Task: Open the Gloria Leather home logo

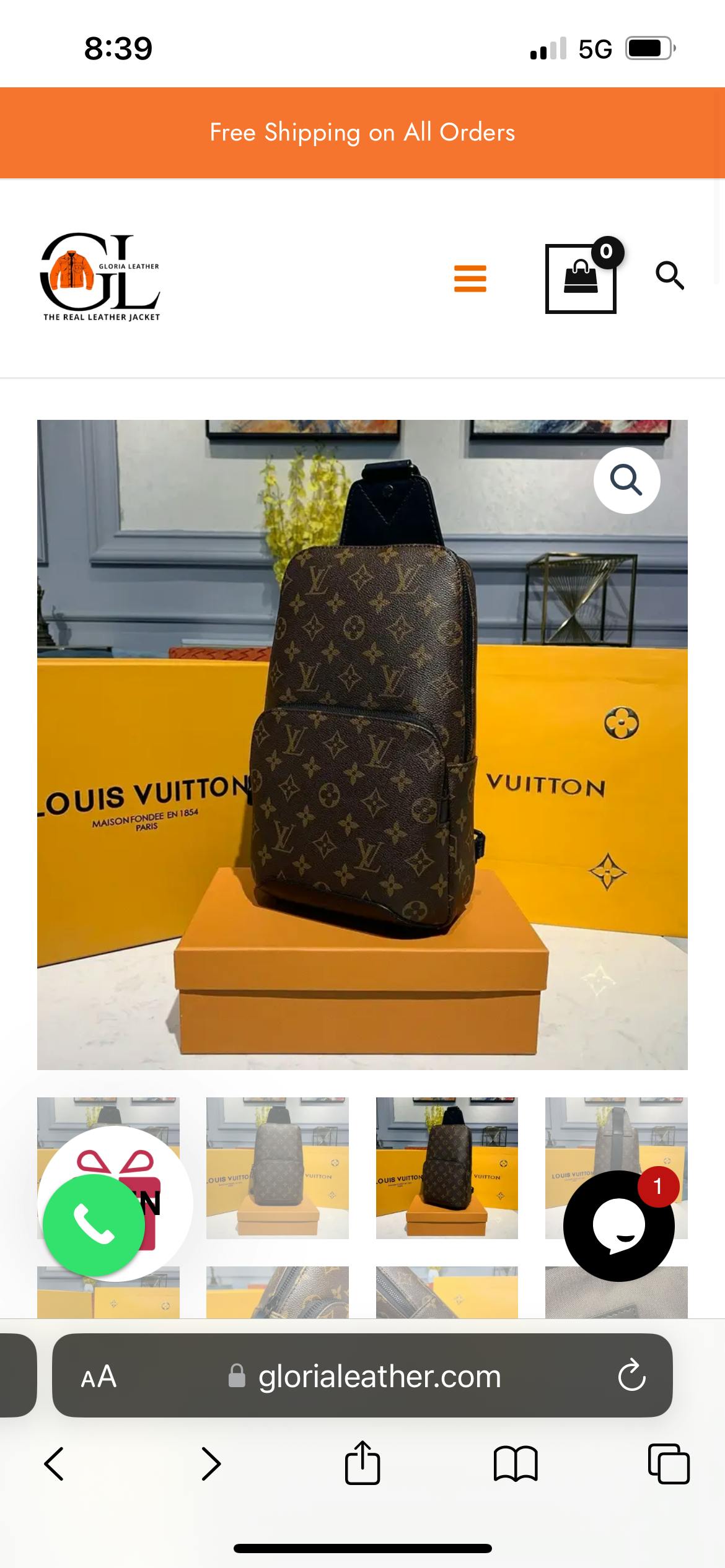Action: (102, 277)
